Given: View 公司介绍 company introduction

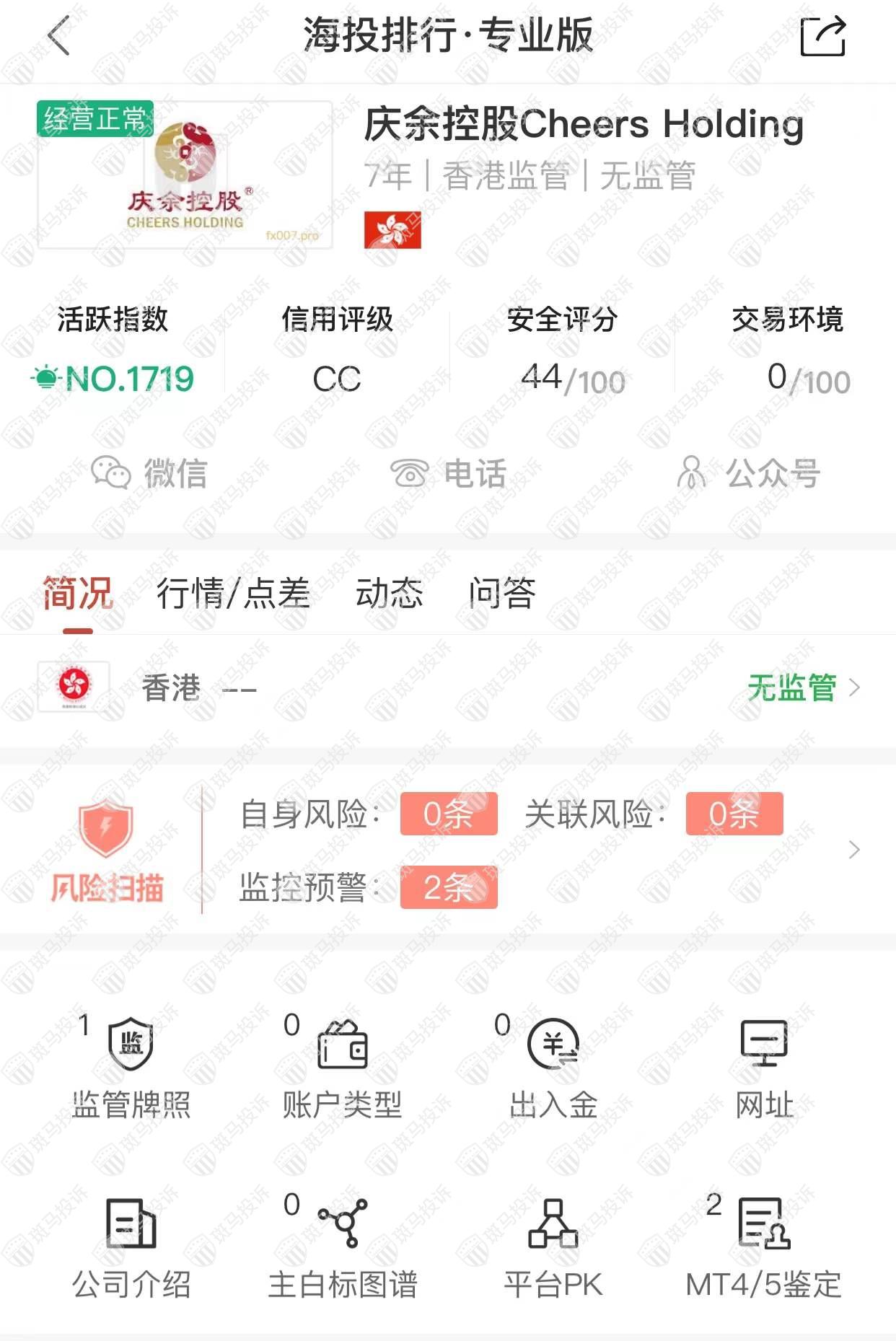Looking at the screenshot, I should (131, 1248).
